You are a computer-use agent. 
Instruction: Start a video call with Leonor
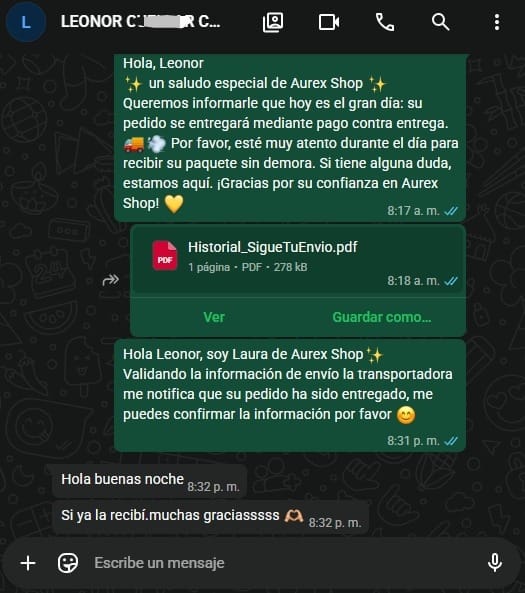(x=329, y=22)
